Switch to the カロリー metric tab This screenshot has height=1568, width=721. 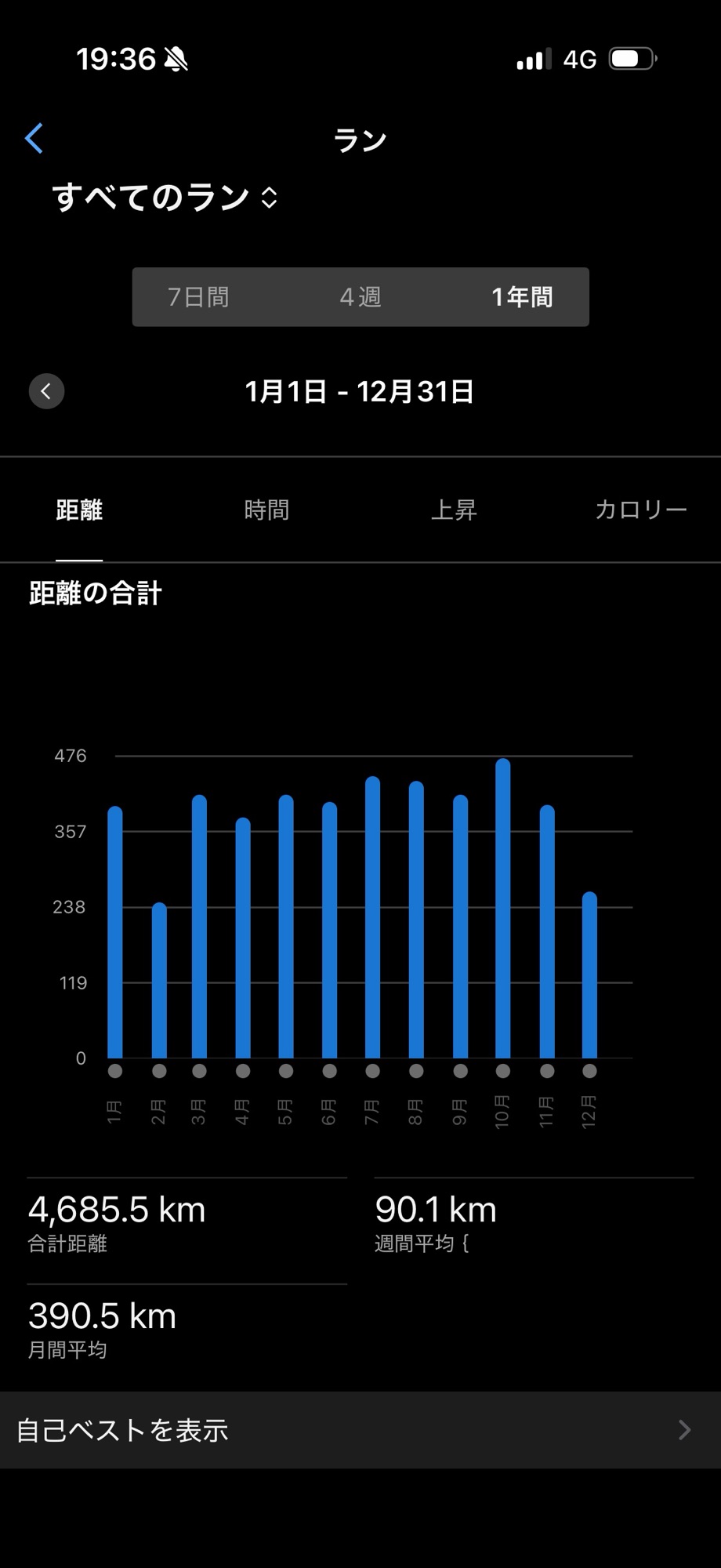pyautogui.click(x=640, y=510)
